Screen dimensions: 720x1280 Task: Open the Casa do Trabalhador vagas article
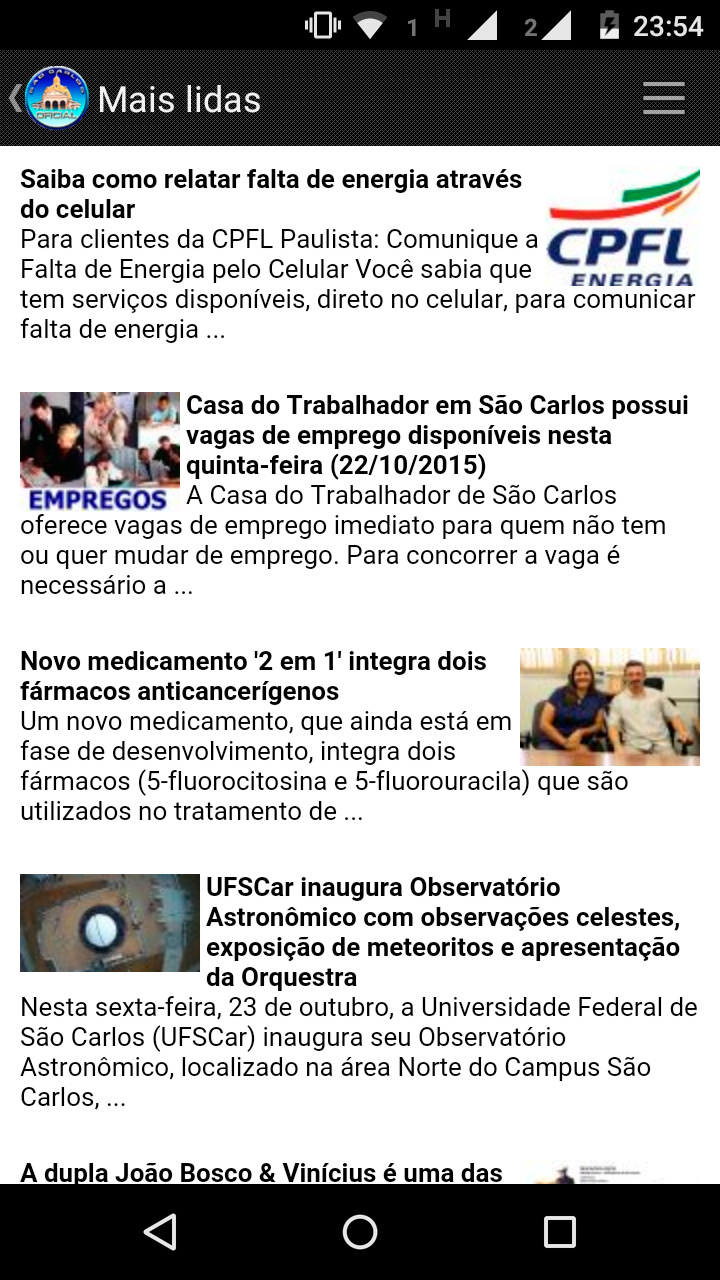point(436,435)
